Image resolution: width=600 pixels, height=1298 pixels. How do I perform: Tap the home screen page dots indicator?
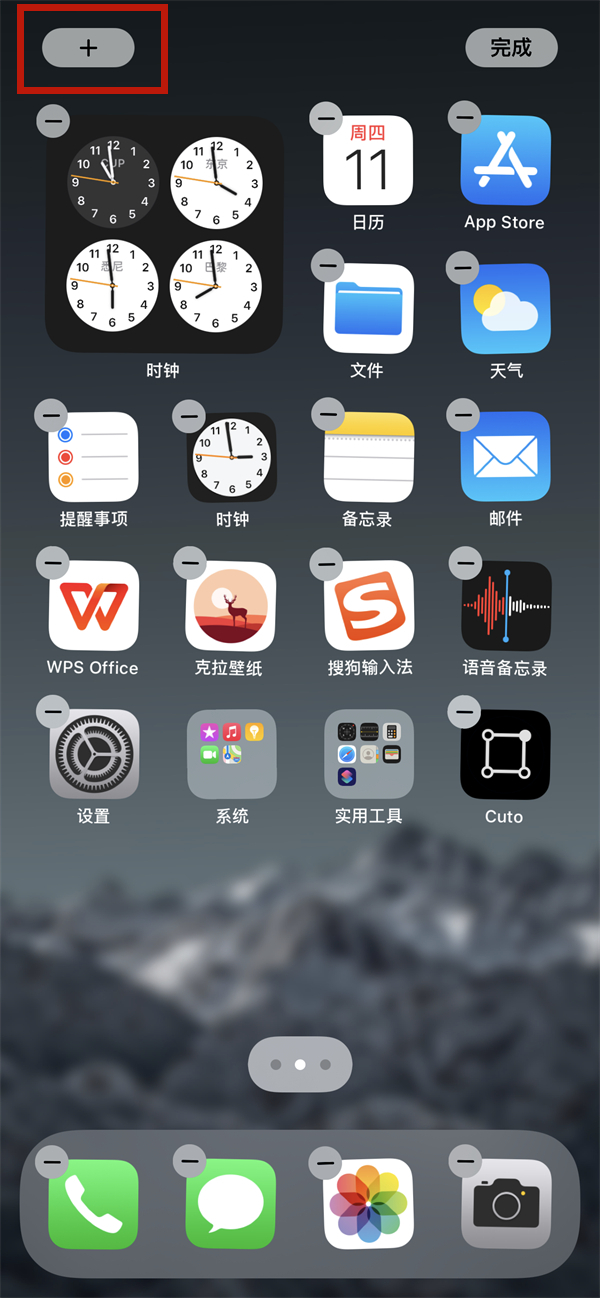tap(300, 1064)
